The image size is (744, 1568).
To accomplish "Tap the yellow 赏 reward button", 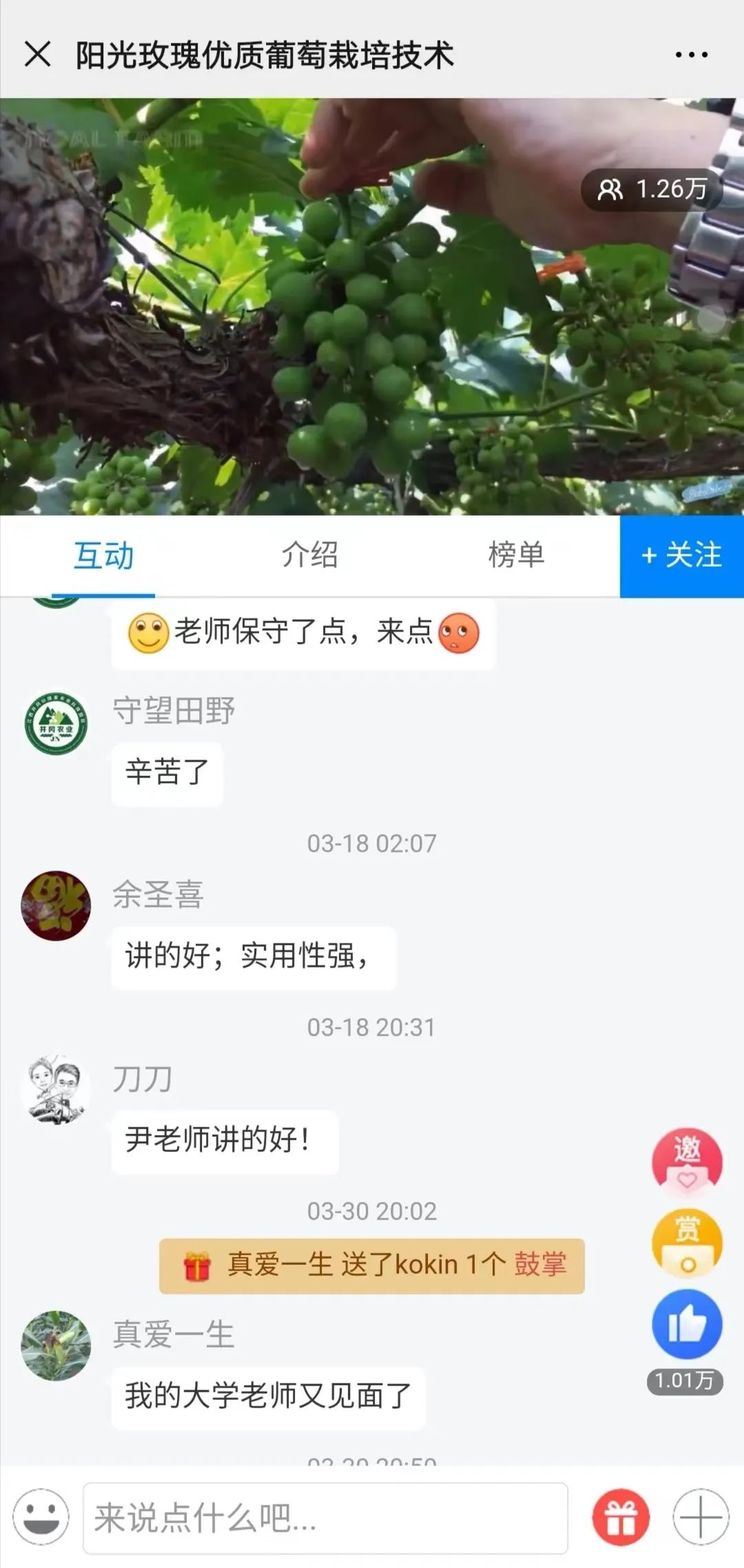I will pos(687,1243).
